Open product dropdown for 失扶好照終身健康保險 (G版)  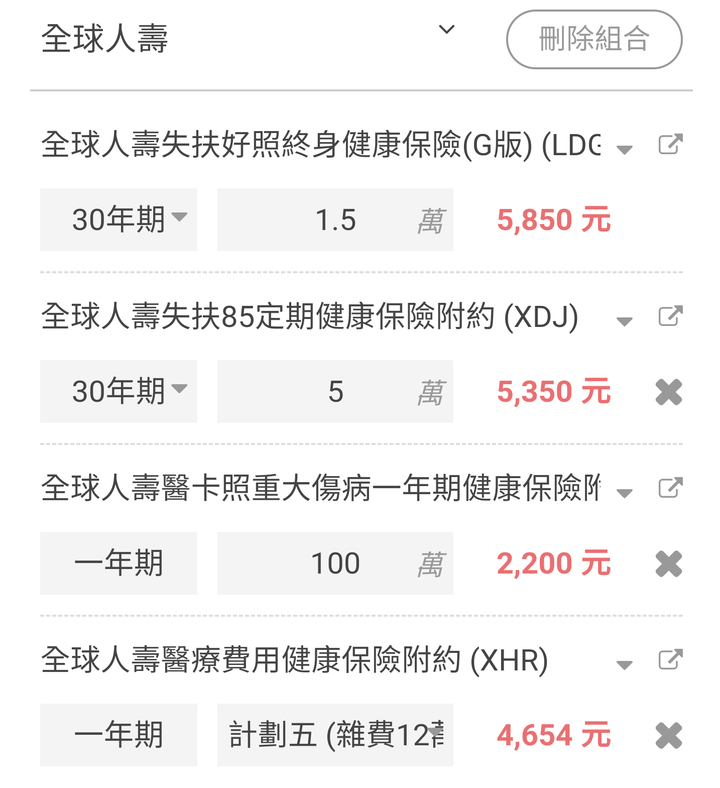[625, 149]
